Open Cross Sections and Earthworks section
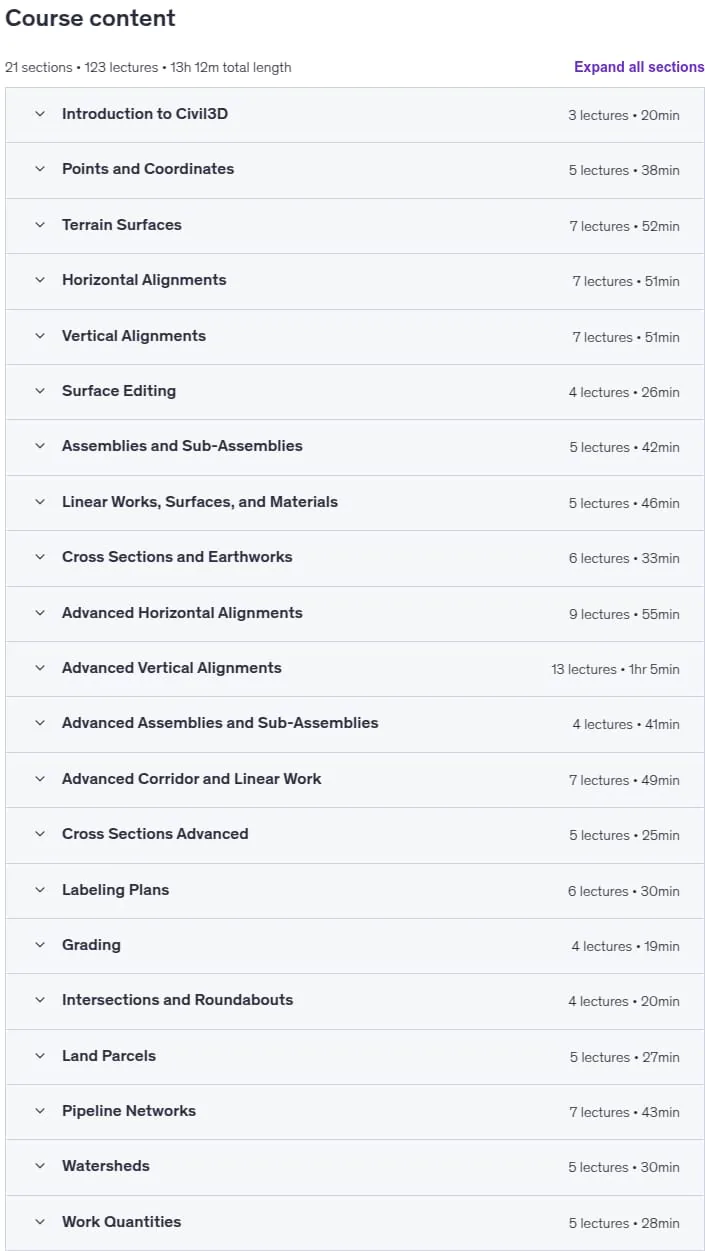Screen dimensions: 705x1251 pos(355,558)
